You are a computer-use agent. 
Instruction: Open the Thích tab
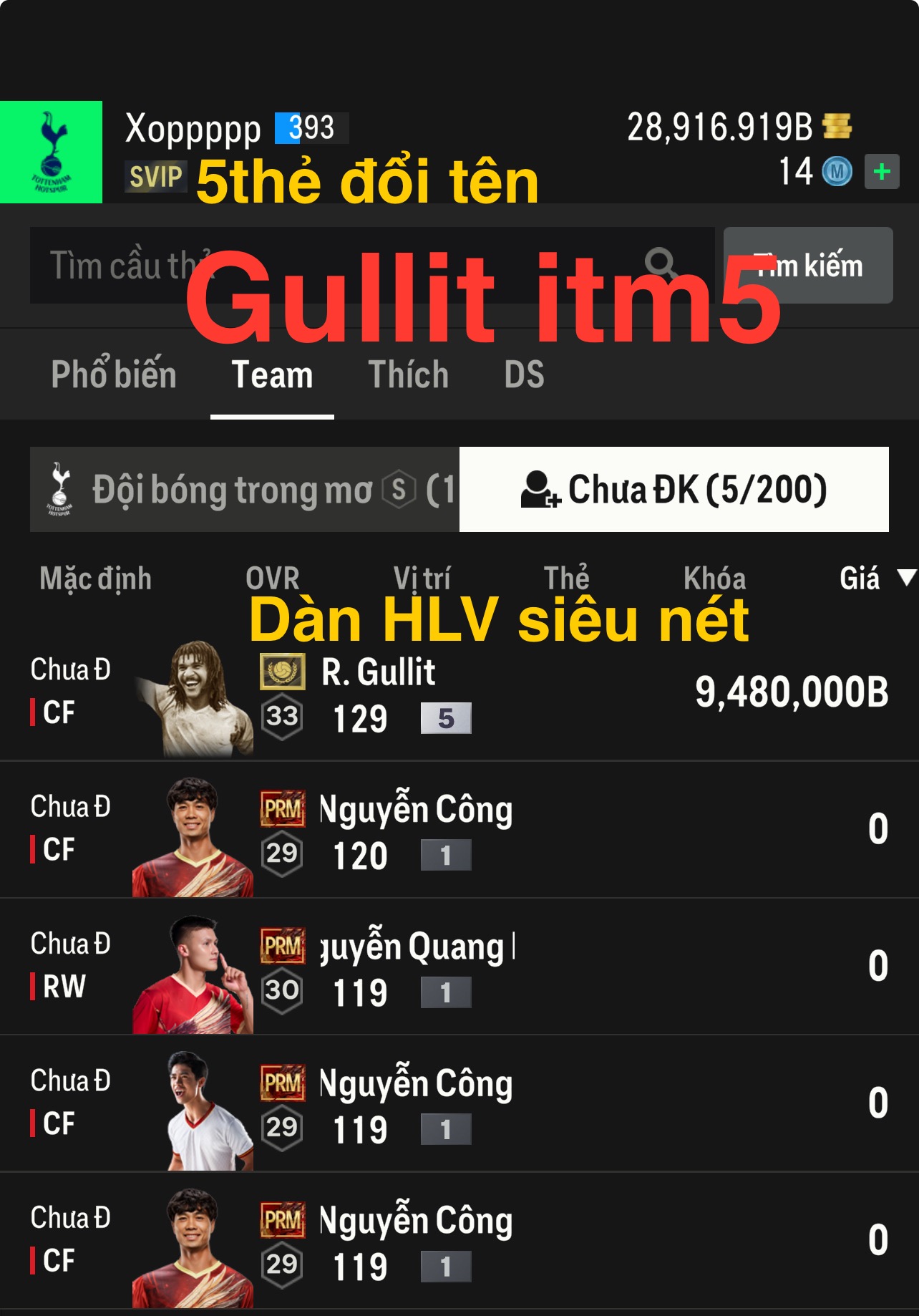pyautogui.click(x=408, y=375)
